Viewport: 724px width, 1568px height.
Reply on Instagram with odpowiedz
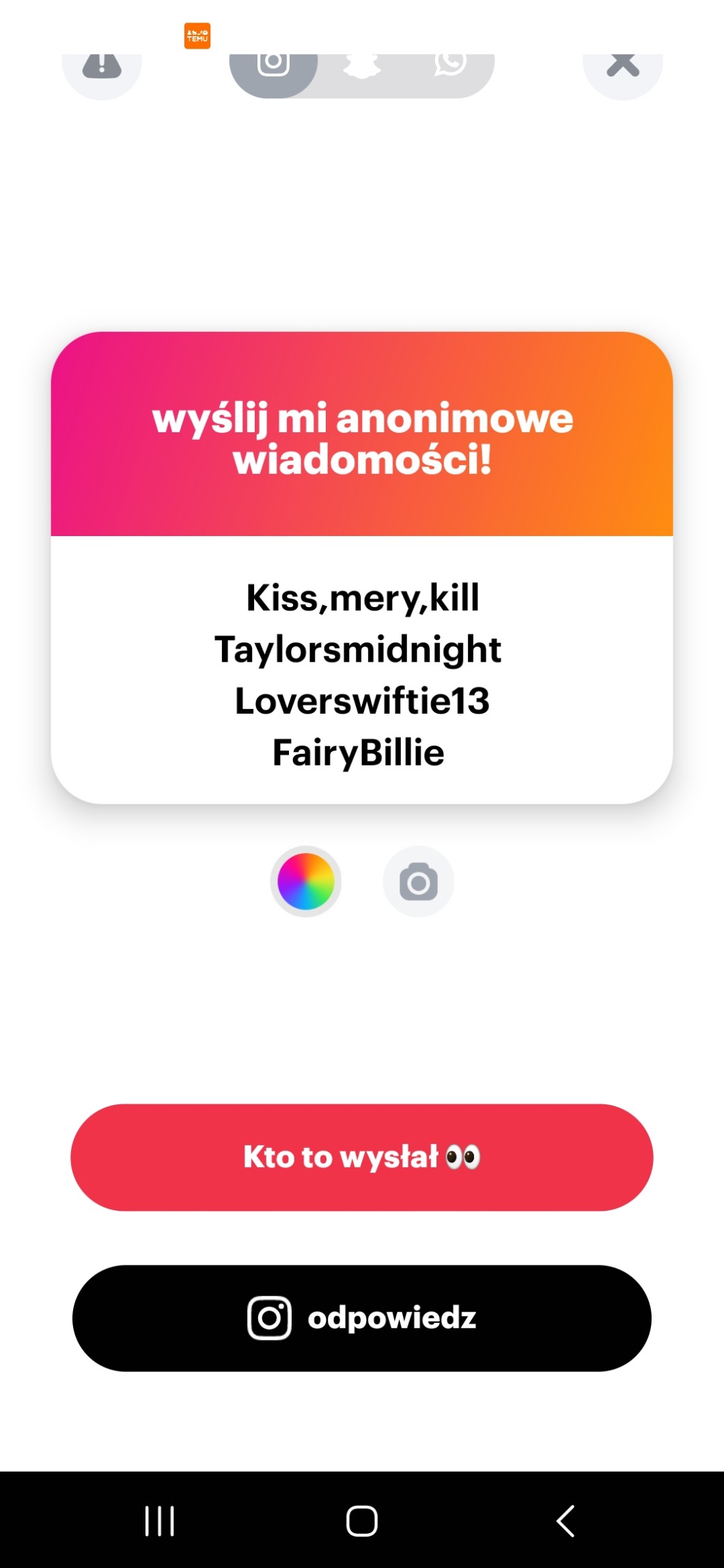click(x=362, y=1318)
